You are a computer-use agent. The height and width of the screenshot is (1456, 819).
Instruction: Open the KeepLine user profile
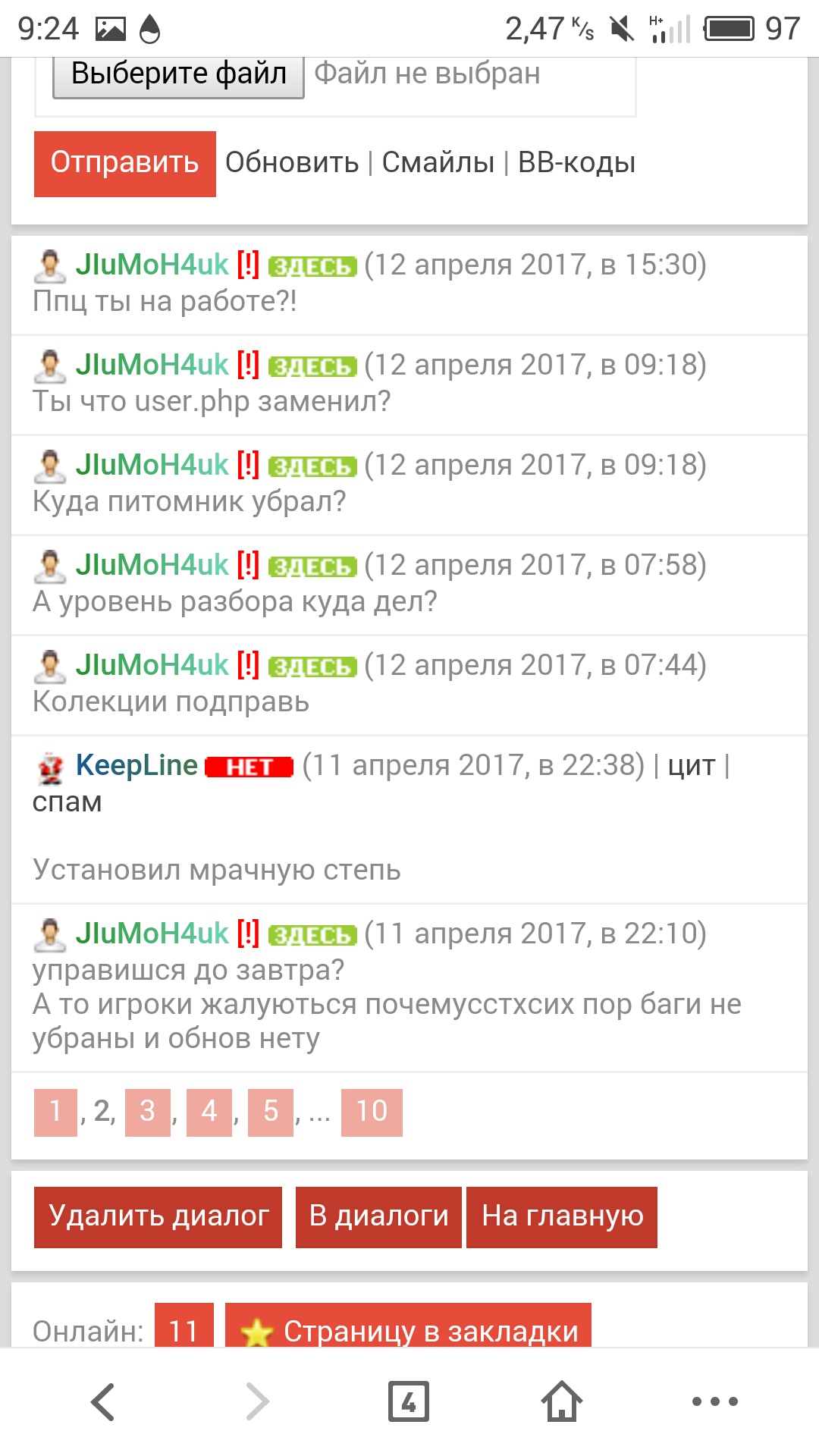136,765
